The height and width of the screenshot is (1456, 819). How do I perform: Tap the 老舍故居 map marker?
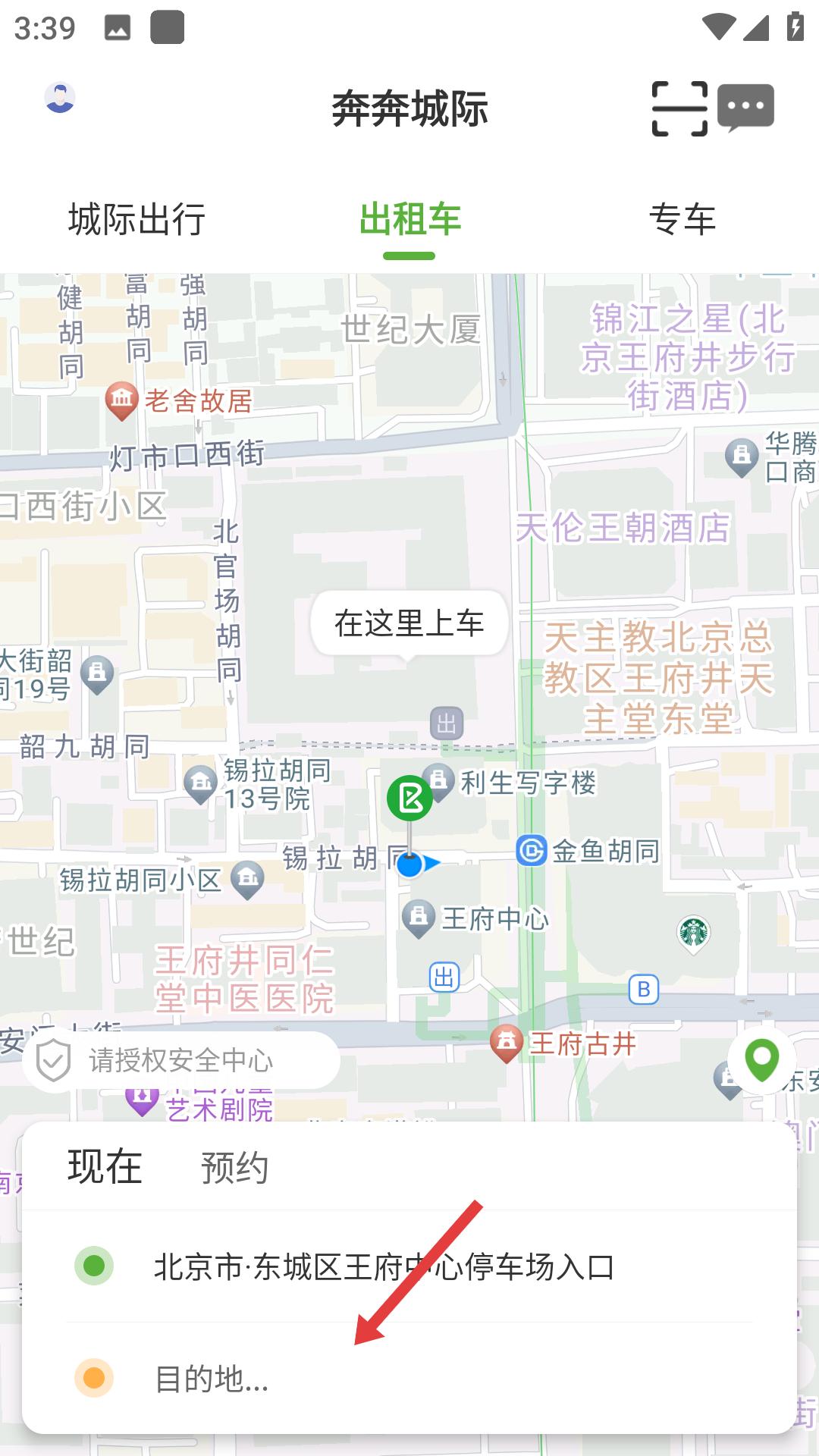coord(121,397)
